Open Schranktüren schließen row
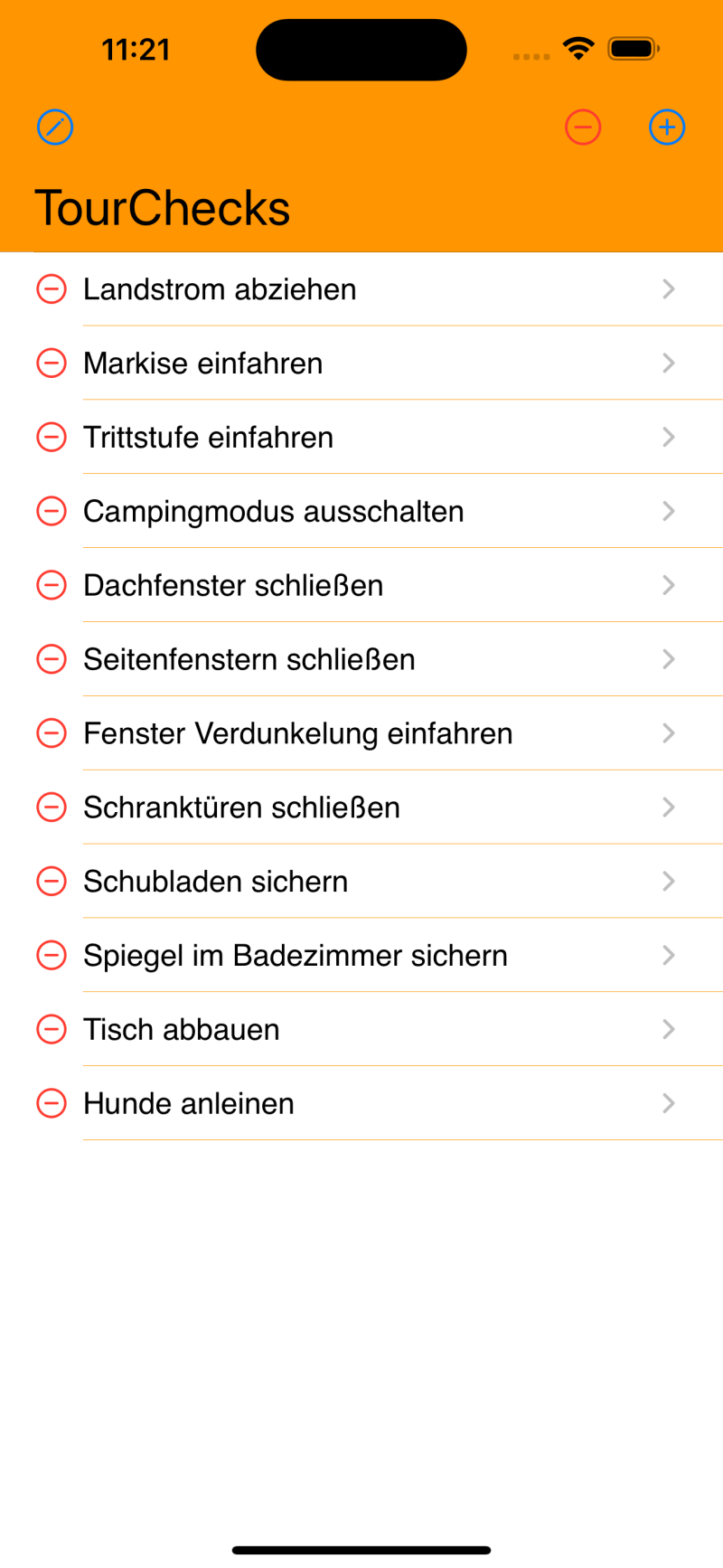 coord(361,808)
